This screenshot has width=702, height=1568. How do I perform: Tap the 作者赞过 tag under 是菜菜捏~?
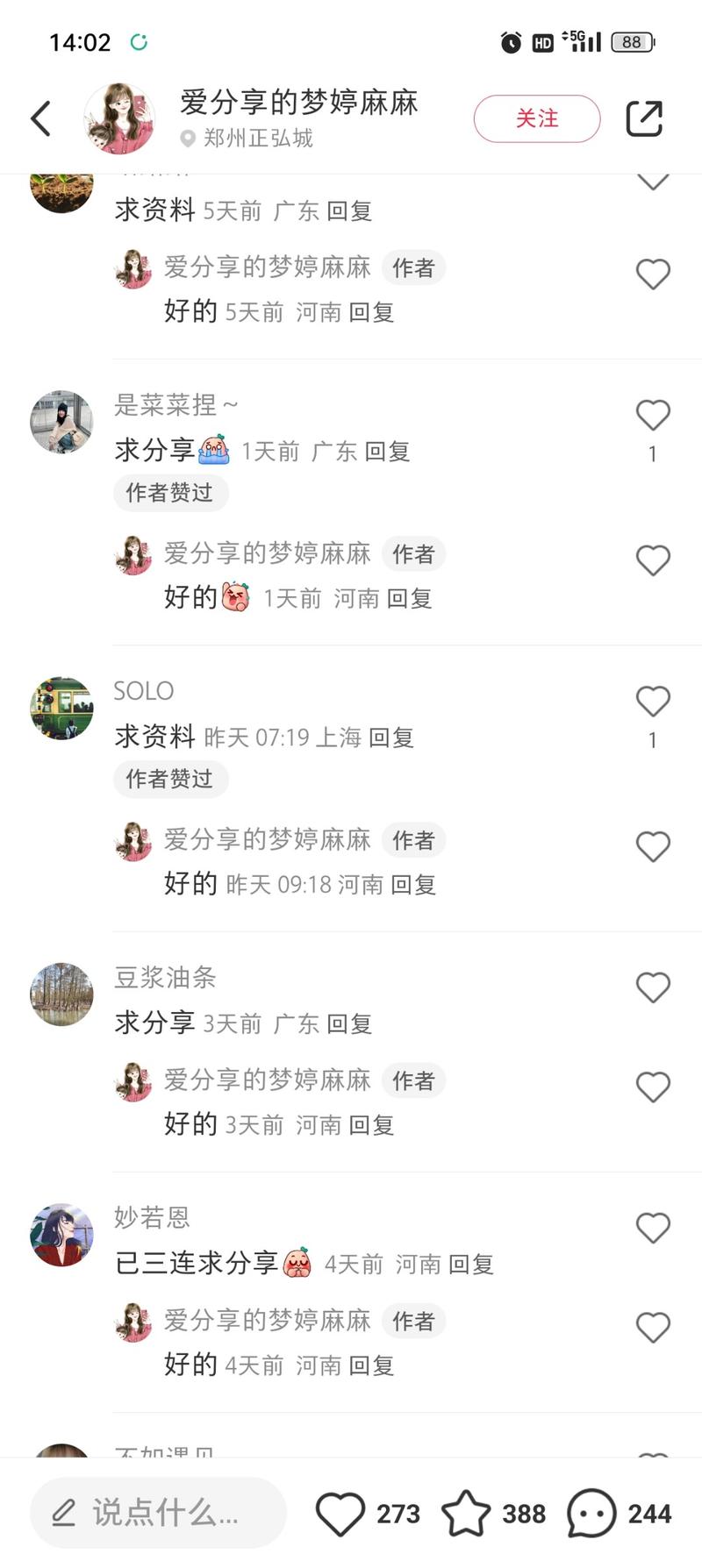pos(170,493)
